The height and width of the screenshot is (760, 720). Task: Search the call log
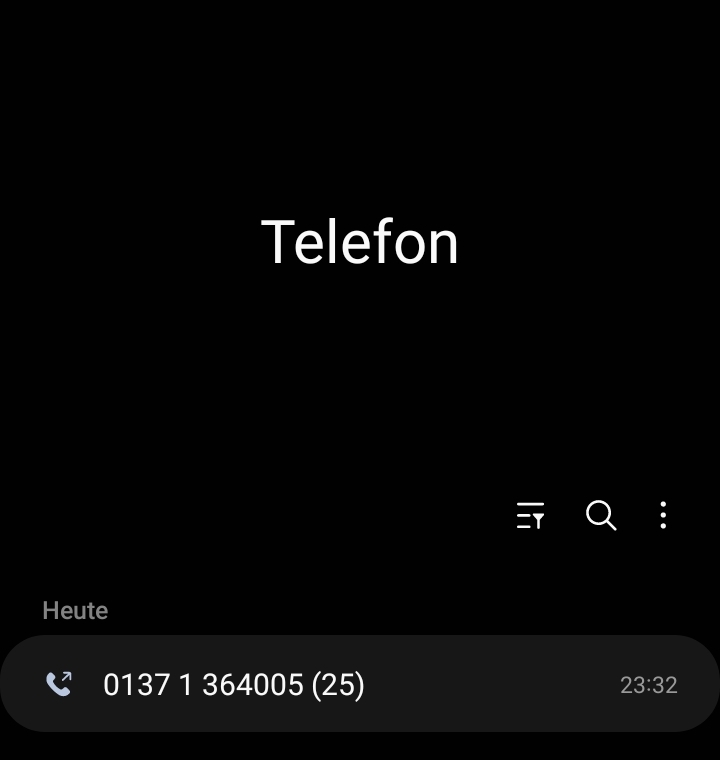pyautogui.click(x=601, y=516)
